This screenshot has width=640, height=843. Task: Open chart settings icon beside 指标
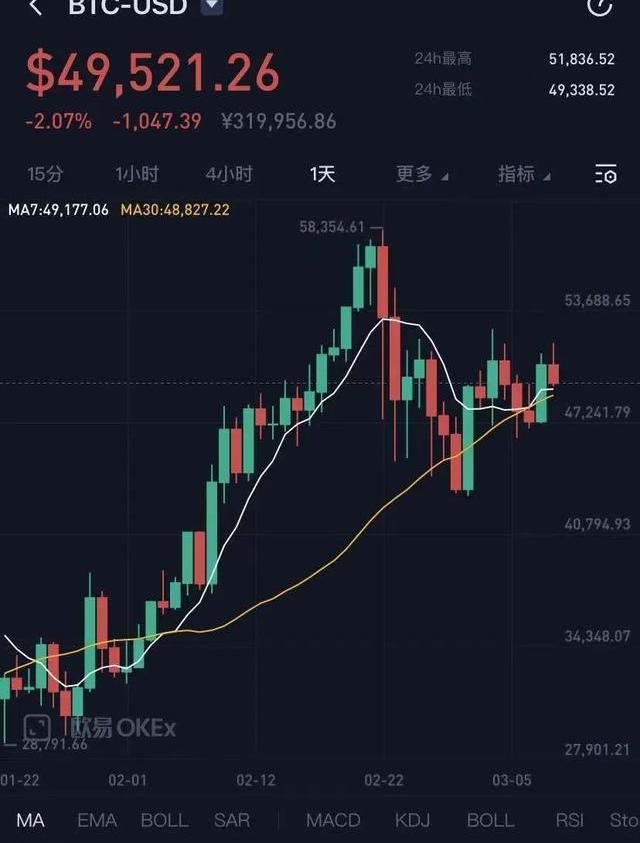(x=605, y=175)
